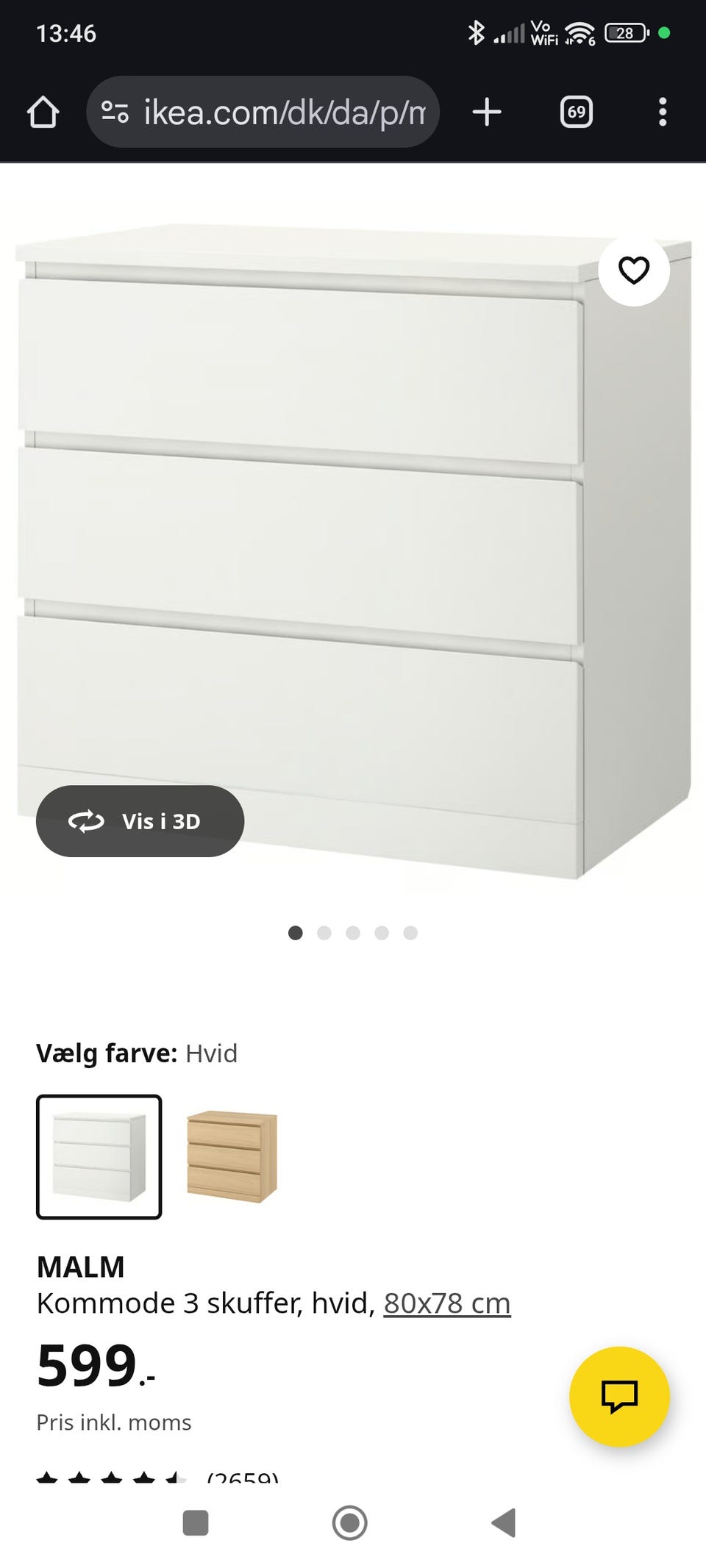706x1568 pixels.
Task: Open the 2659 customer reviews link
Action: pyautogui.click(x=241, y=1478)
